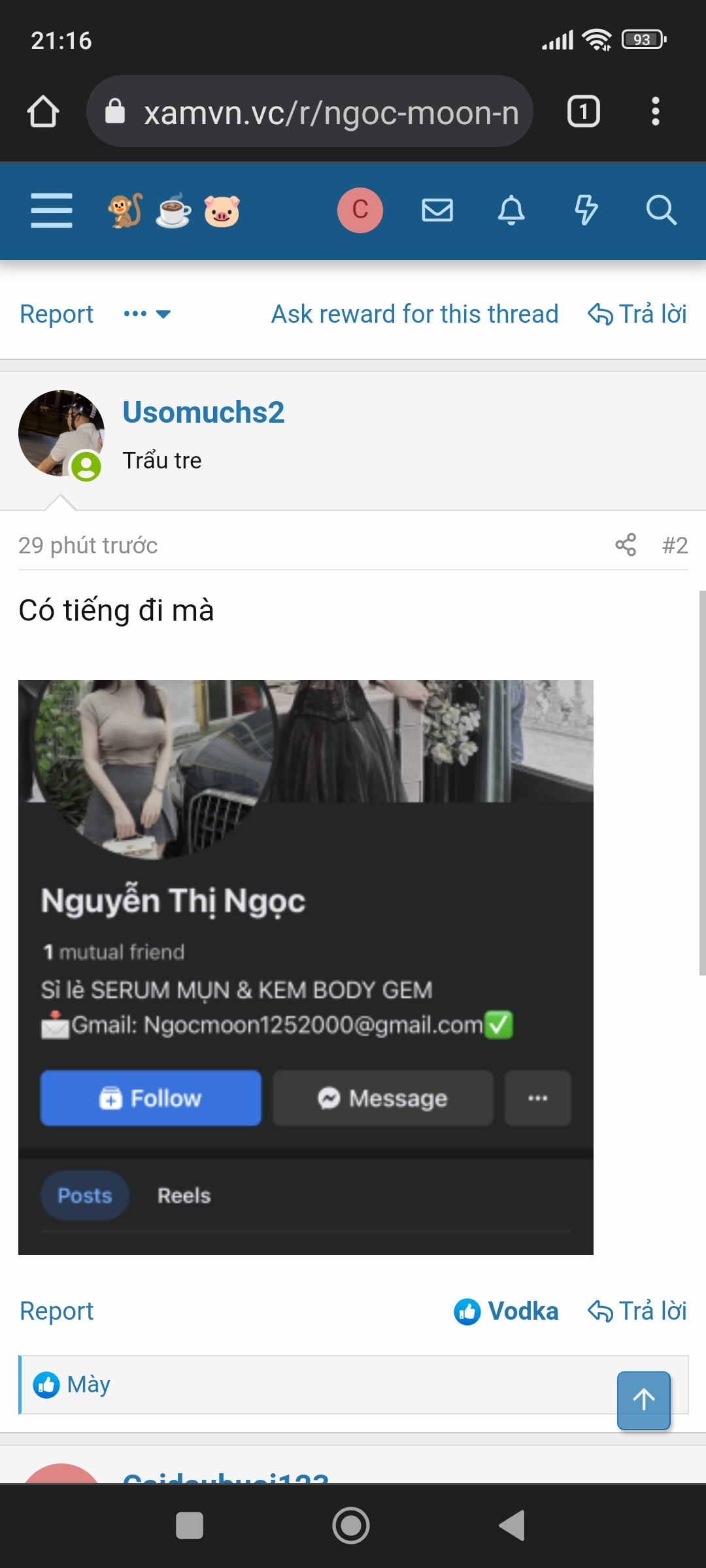Open the browser overflow menu
This screenshot has width=706, height=1568.
655,112
